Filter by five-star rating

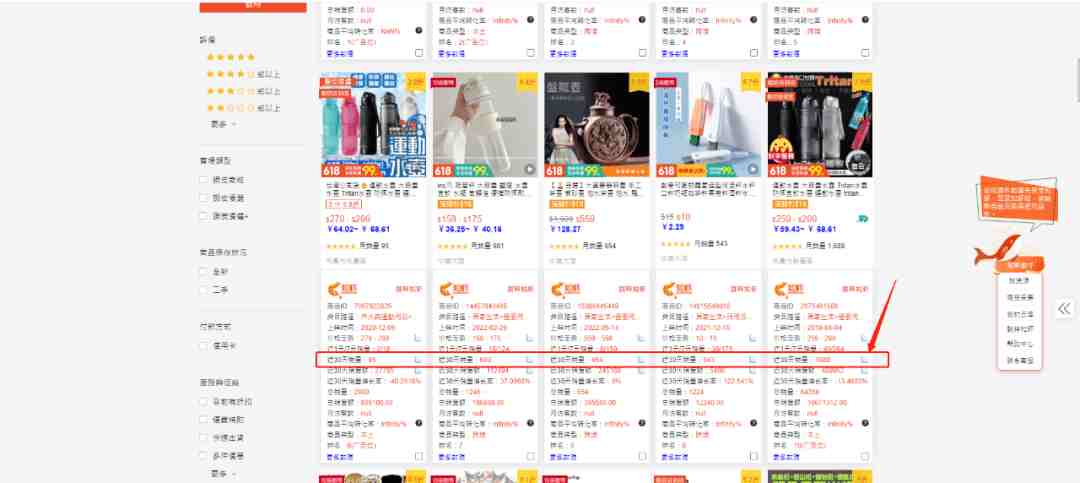[230, 57]
